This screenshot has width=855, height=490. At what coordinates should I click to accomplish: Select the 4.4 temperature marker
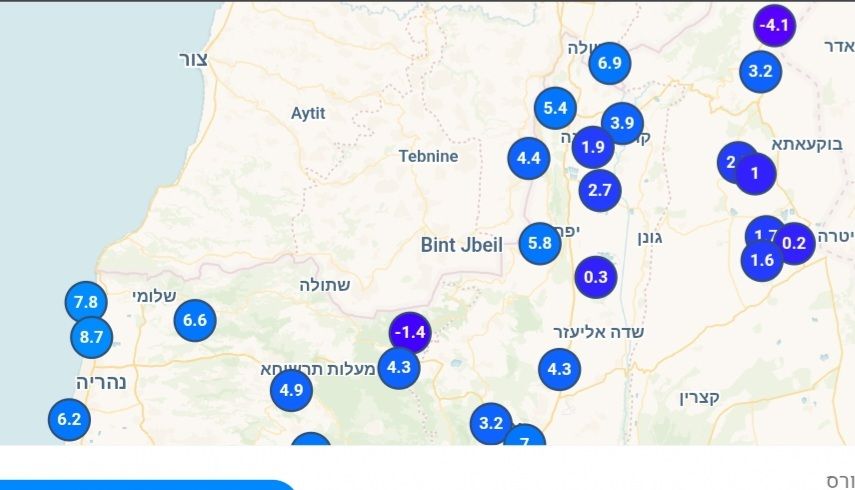[x=529, y=158]
